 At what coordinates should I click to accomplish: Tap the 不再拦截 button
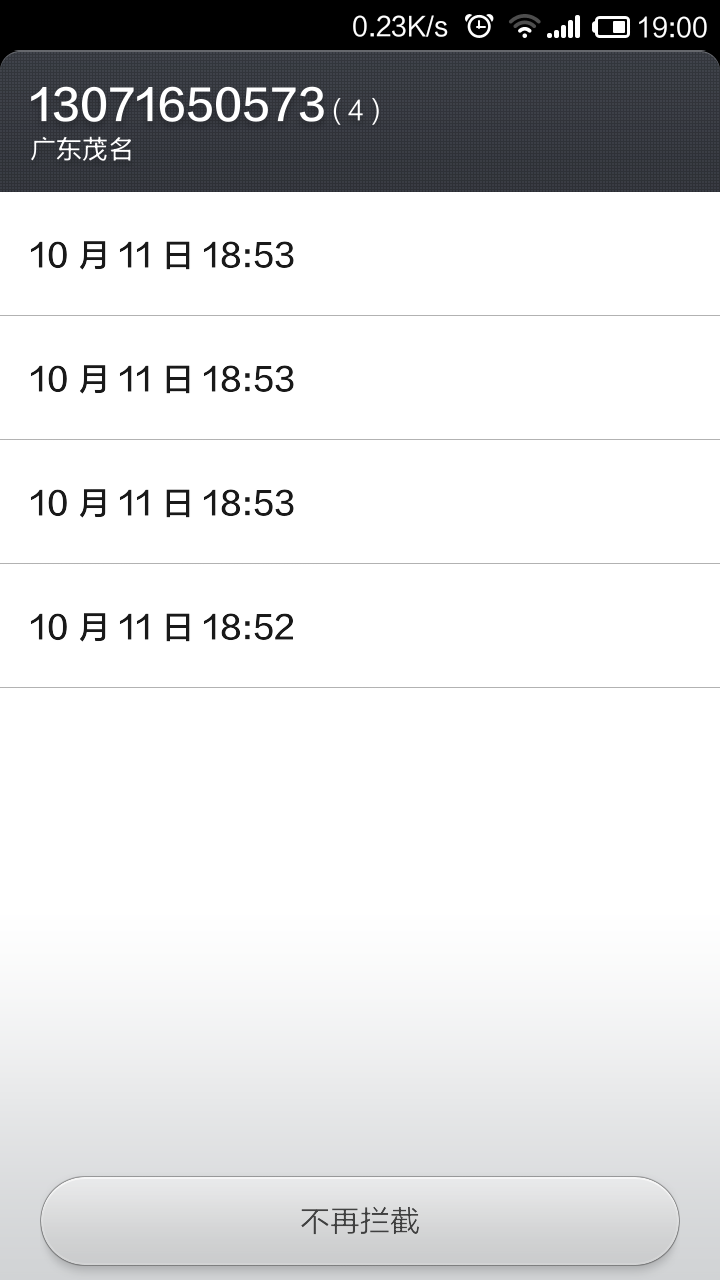(360, 1221)
